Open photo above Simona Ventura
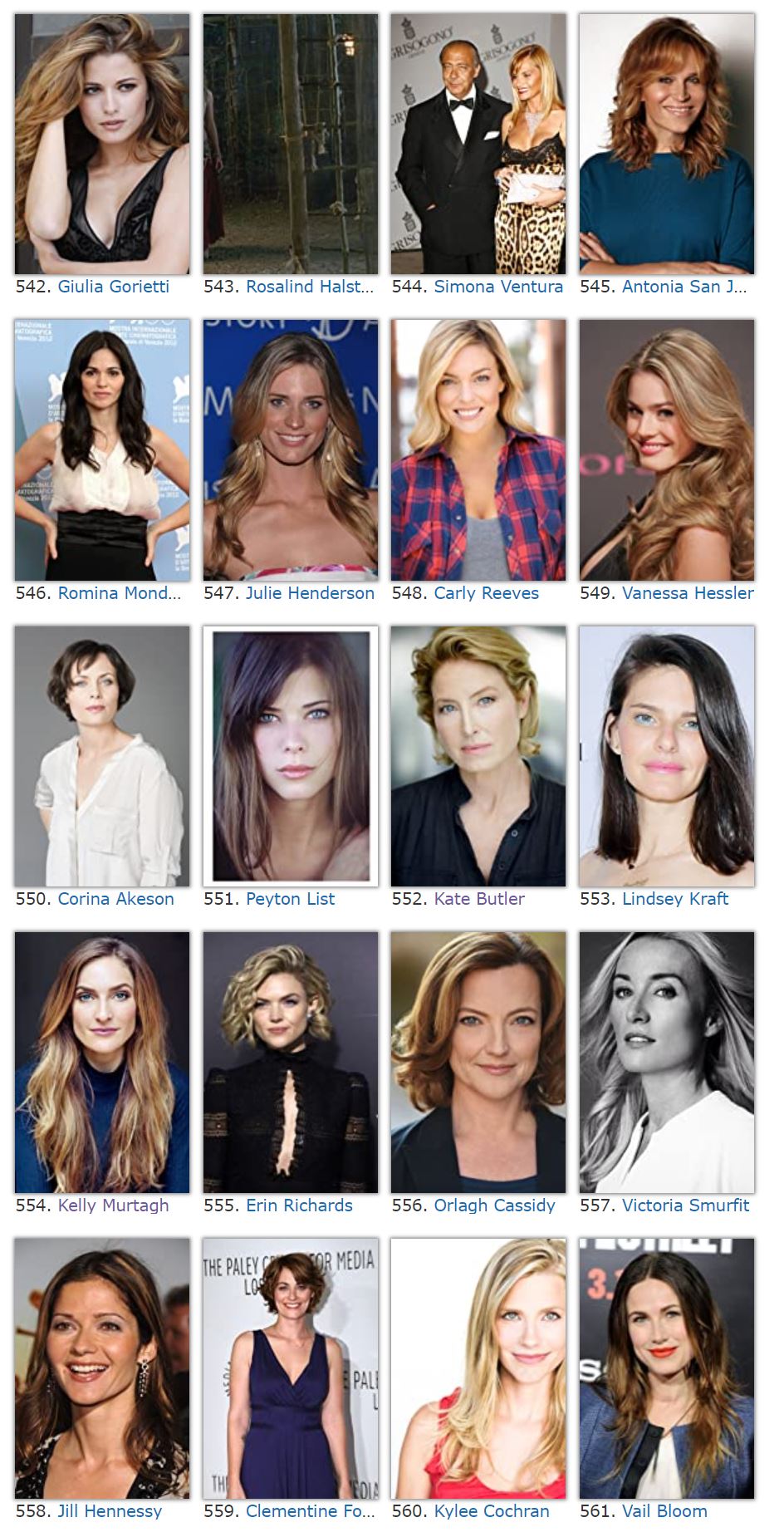784x1532 pixels. pos(478,144)
